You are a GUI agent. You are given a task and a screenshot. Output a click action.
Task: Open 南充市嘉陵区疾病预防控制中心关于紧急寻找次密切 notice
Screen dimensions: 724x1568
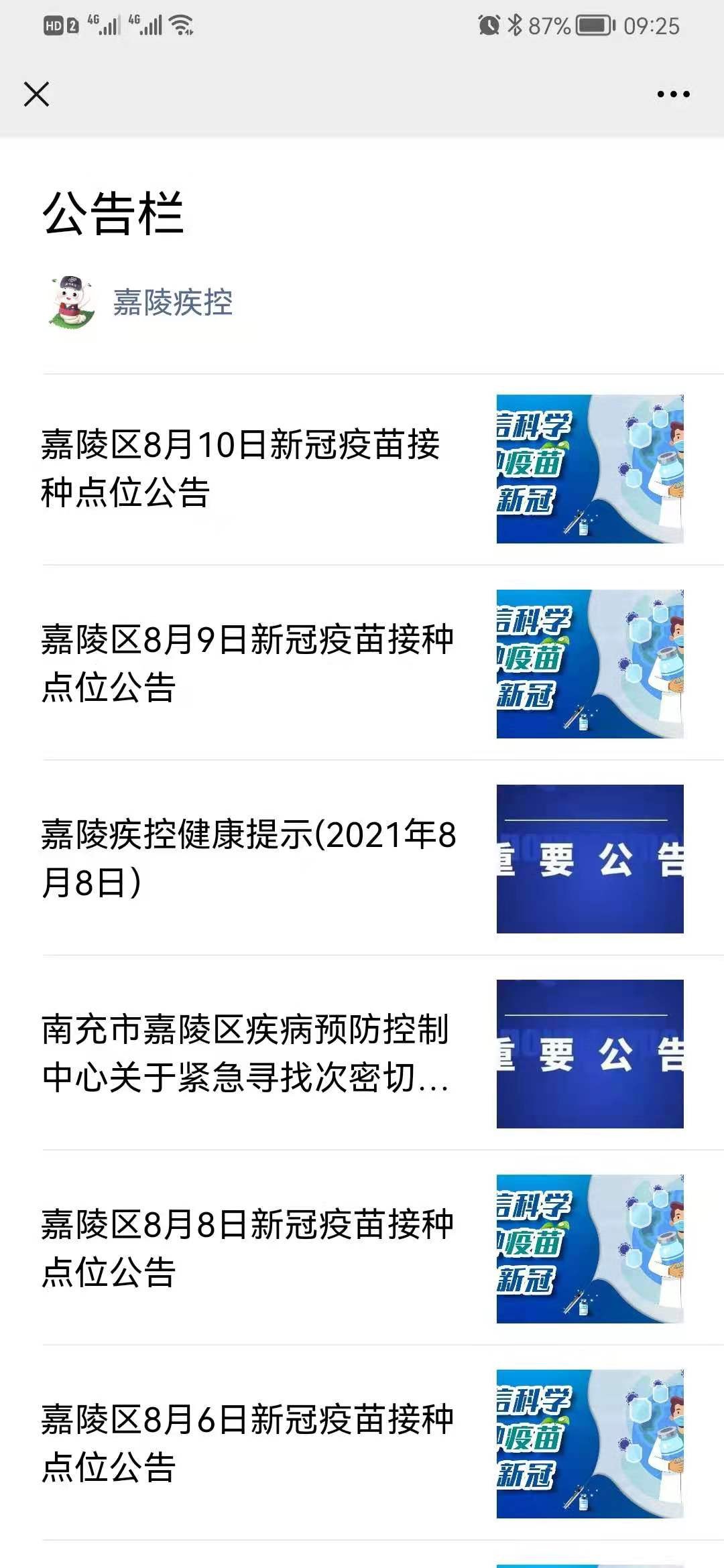point(245,1053)
